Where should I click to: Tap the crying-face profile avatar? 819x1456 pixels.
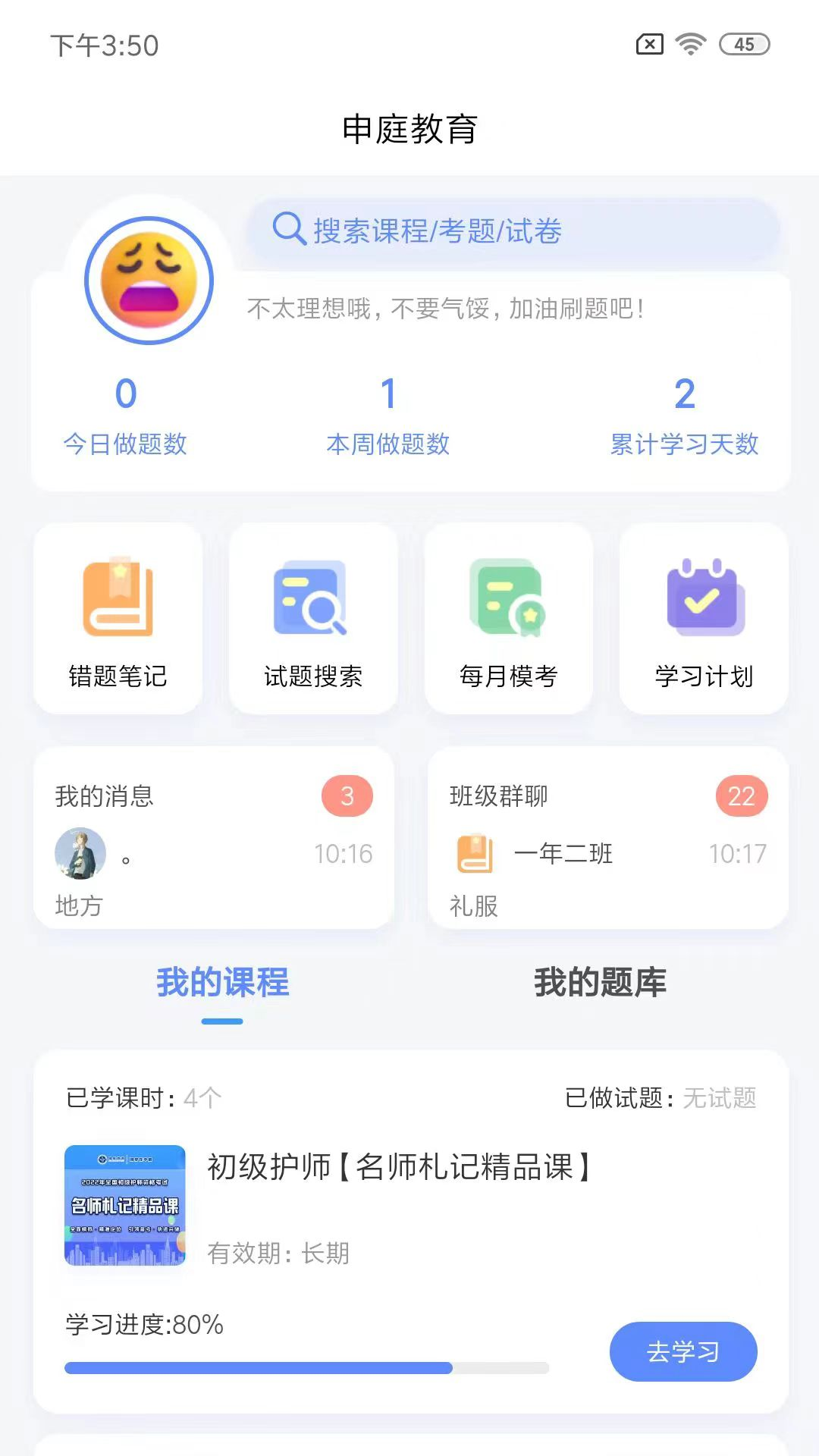[x=149, y=281]
